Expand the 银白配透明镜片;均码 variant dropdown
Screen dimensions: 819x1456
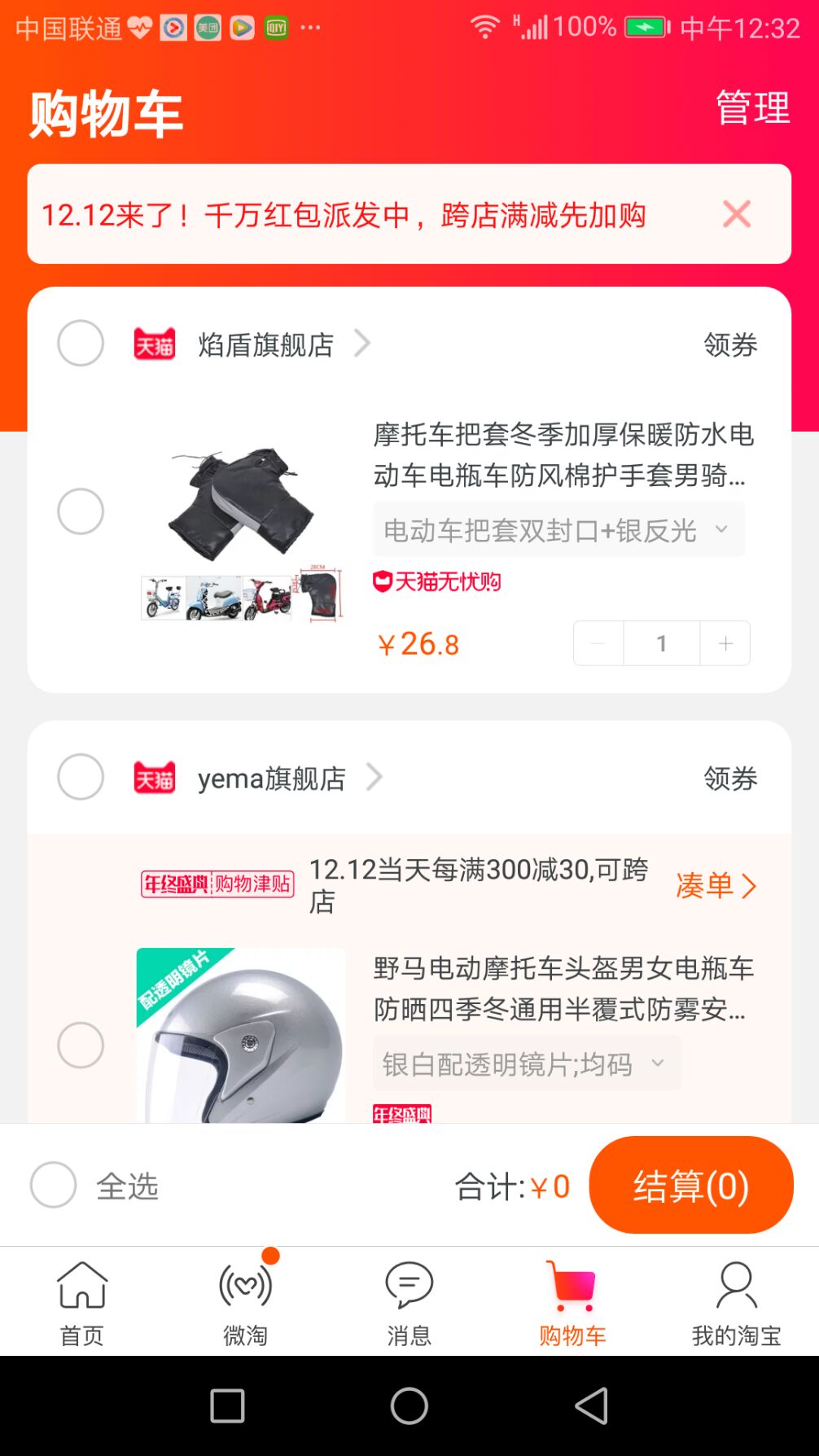click(x=525, y=1063)
